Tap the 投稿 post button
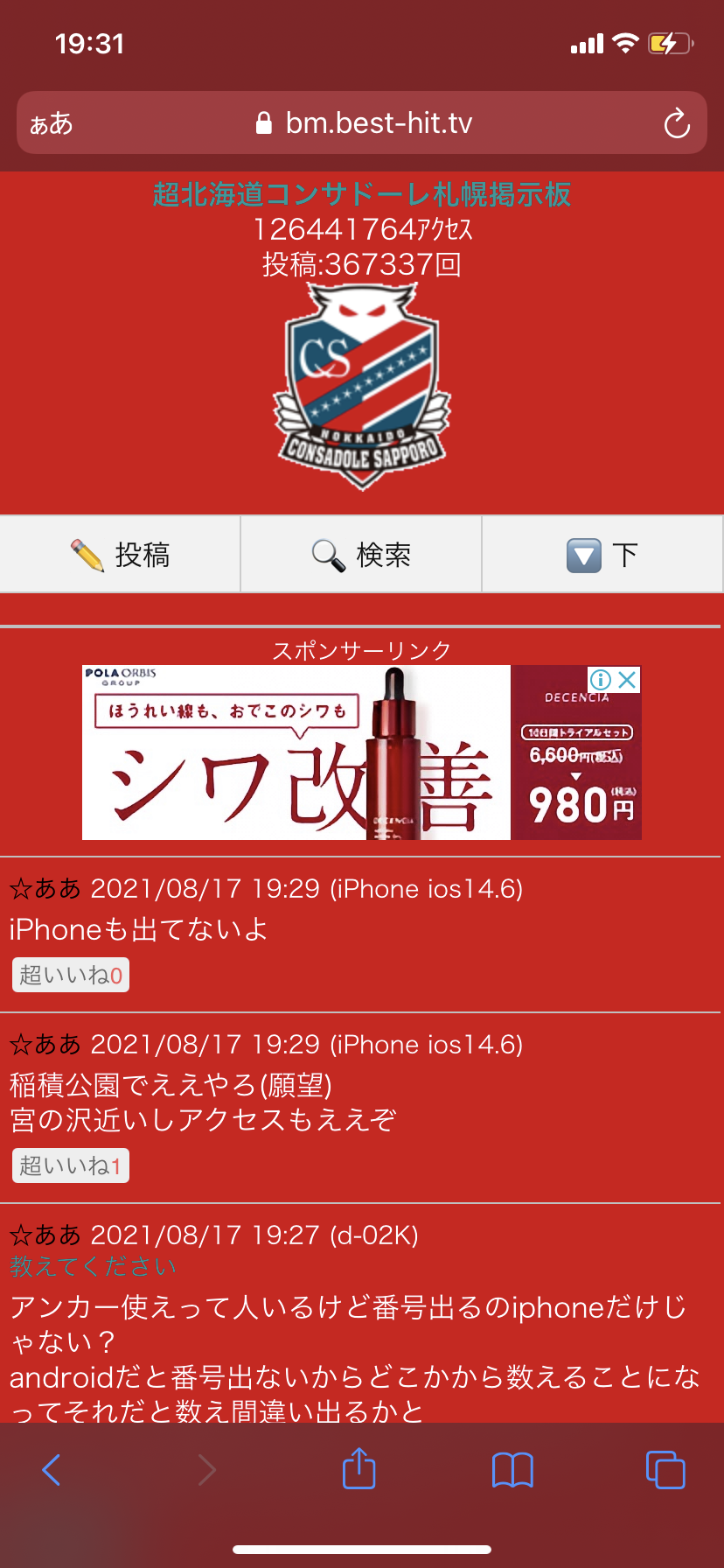This screenshot has height=1568, width=724. (121, 555)
